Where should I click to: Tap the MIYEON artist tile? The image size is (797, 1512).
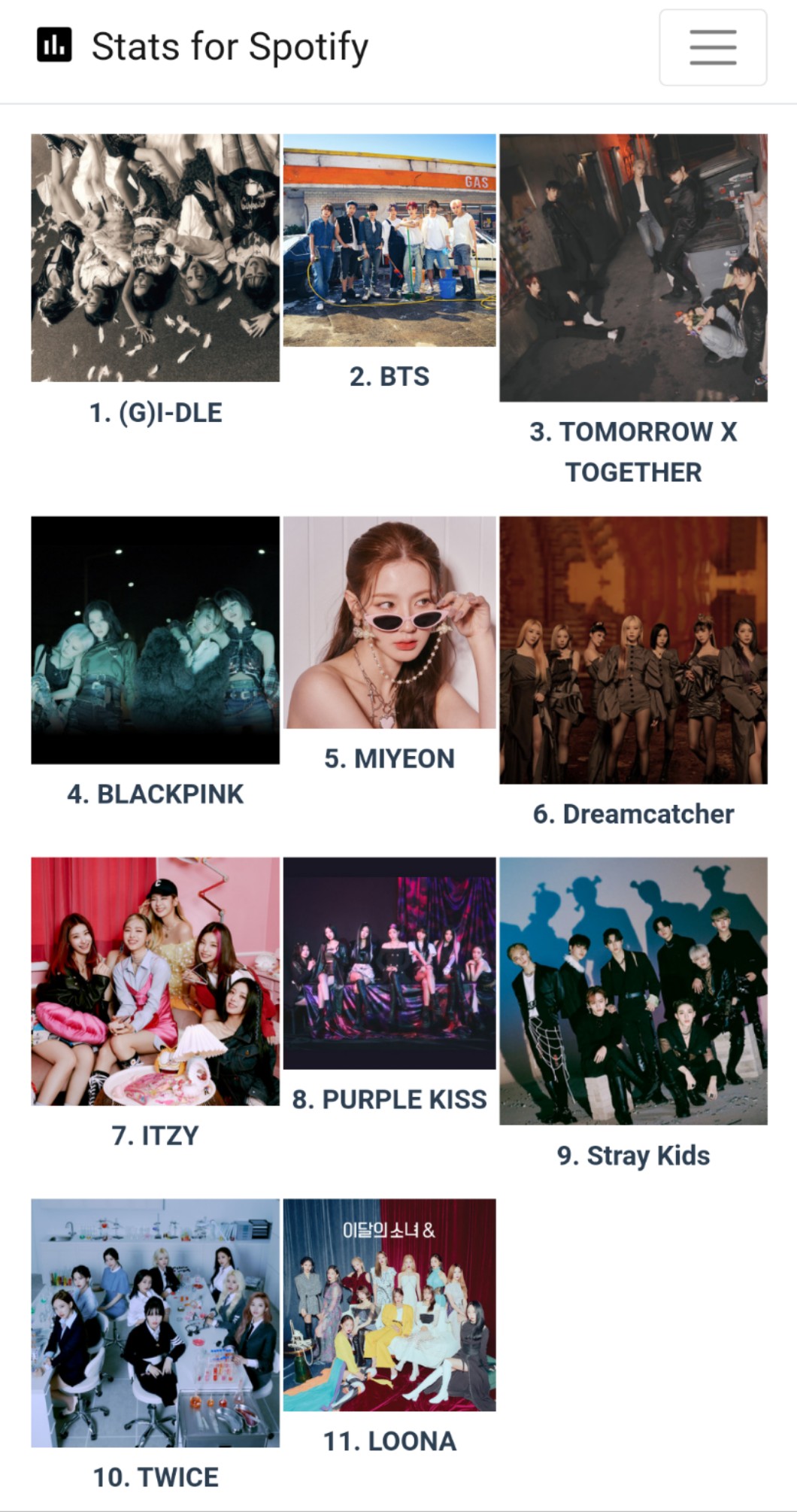coord(389,623)
